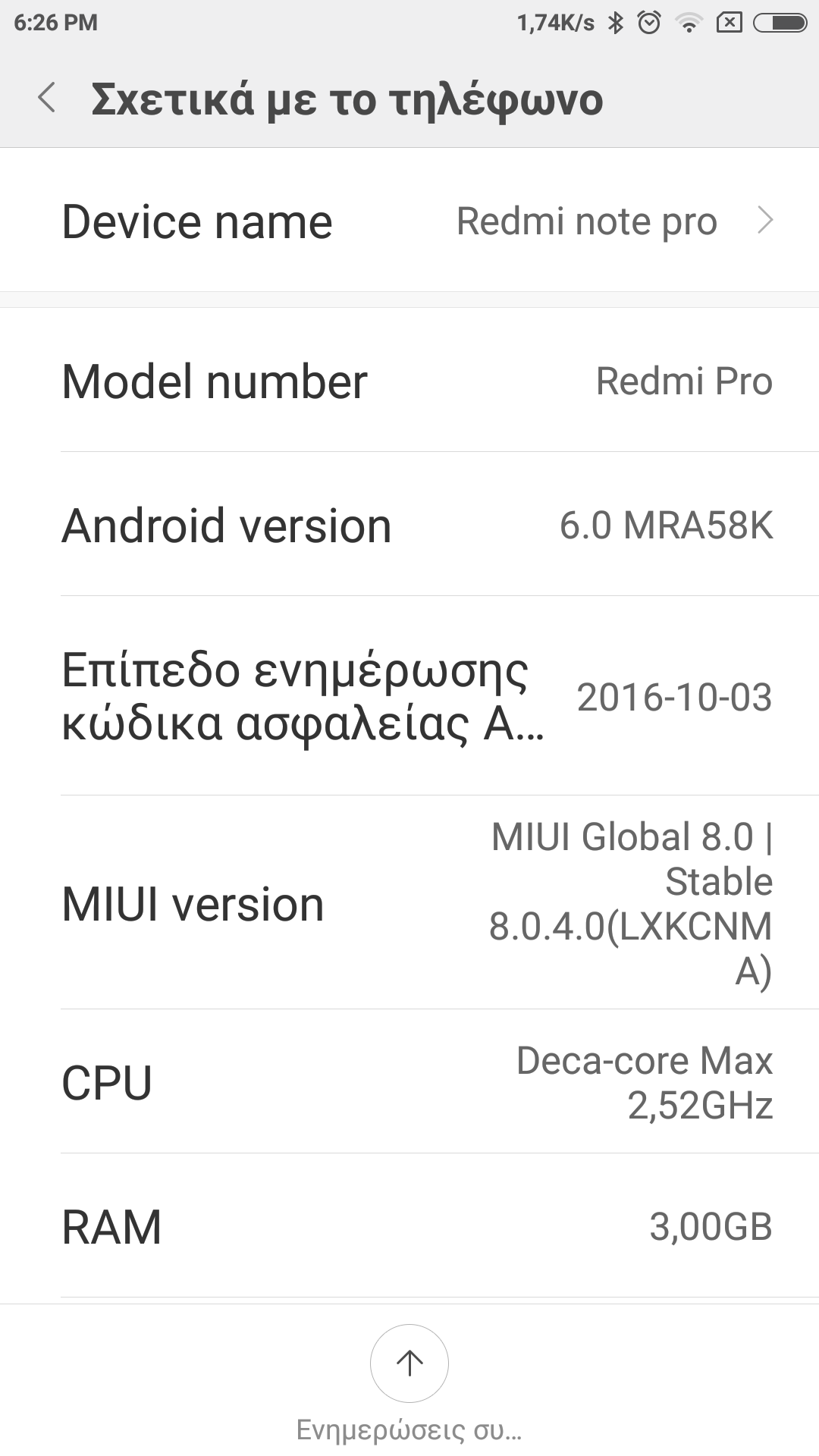Screen dimensions: 819x1456
Task: Tap the Android version row
Action: [409, 525]
